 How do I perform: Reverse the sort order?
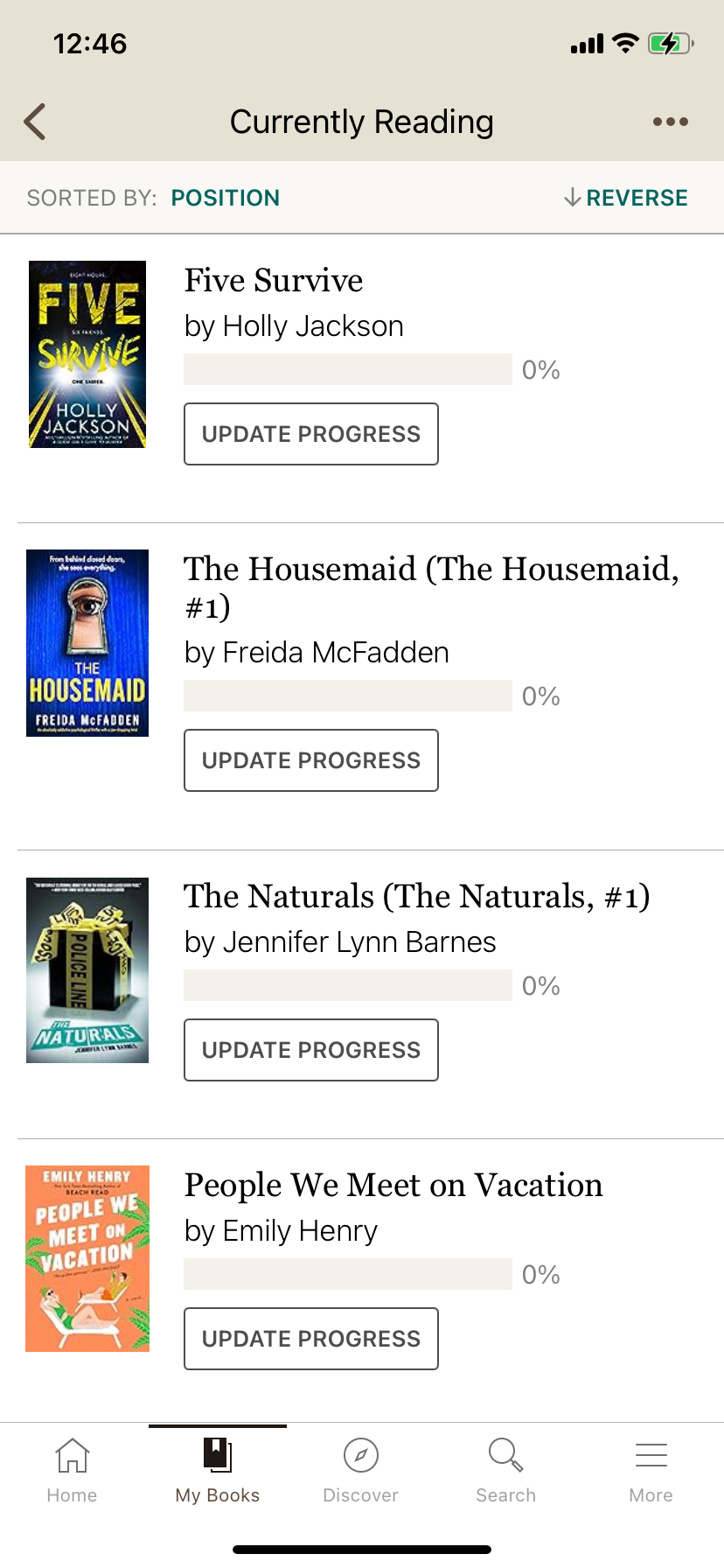[x=626, y=198]
